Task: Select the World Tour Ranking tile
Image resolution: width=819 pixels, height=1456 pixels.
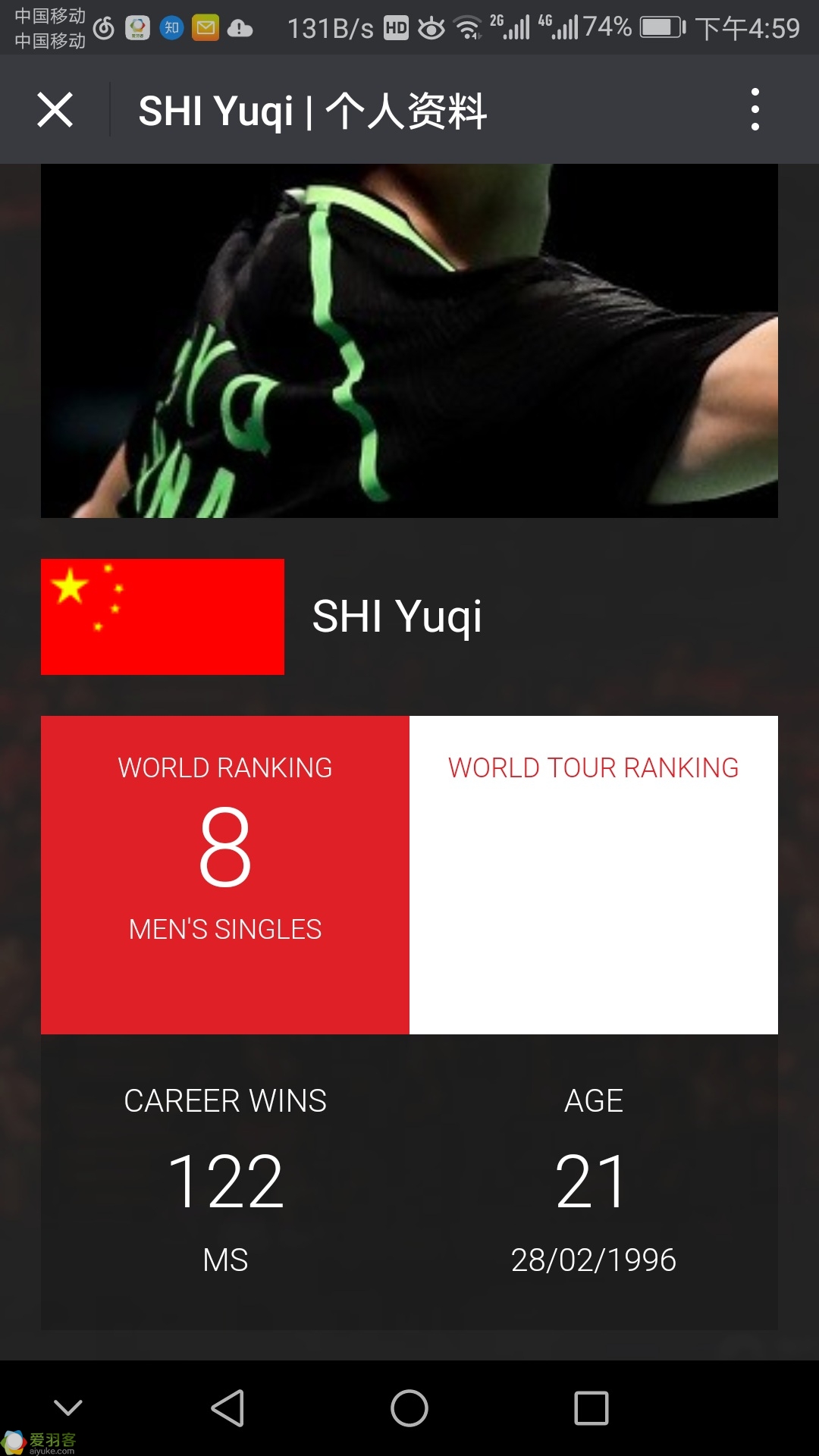Action: click(x=594, y=874)
